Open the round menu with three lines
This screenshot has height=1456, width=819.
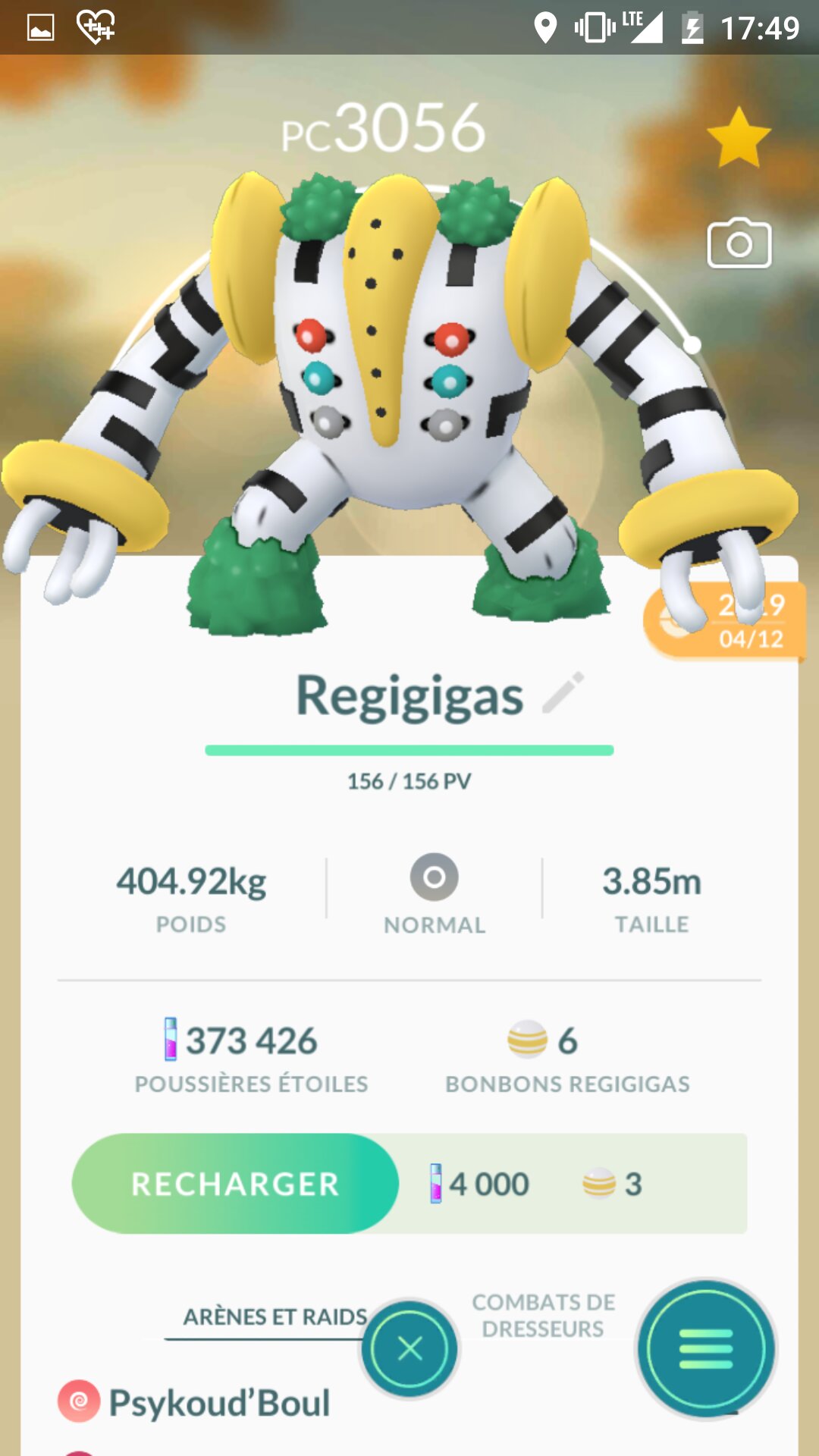tap(706, 1349)
